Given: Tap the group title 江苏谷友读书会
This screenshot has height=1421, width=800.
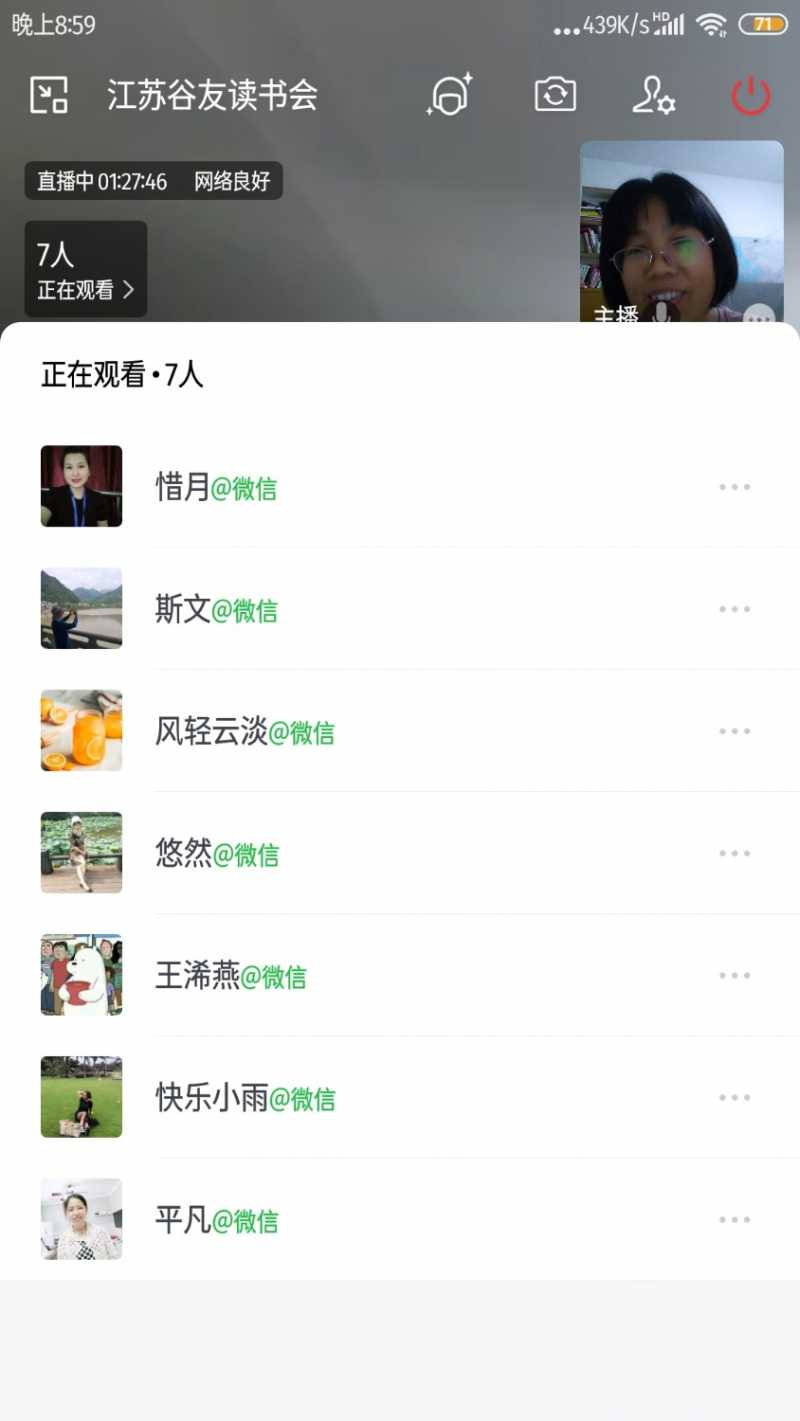Looking at the screenshot, I should [x=212, y=96].
